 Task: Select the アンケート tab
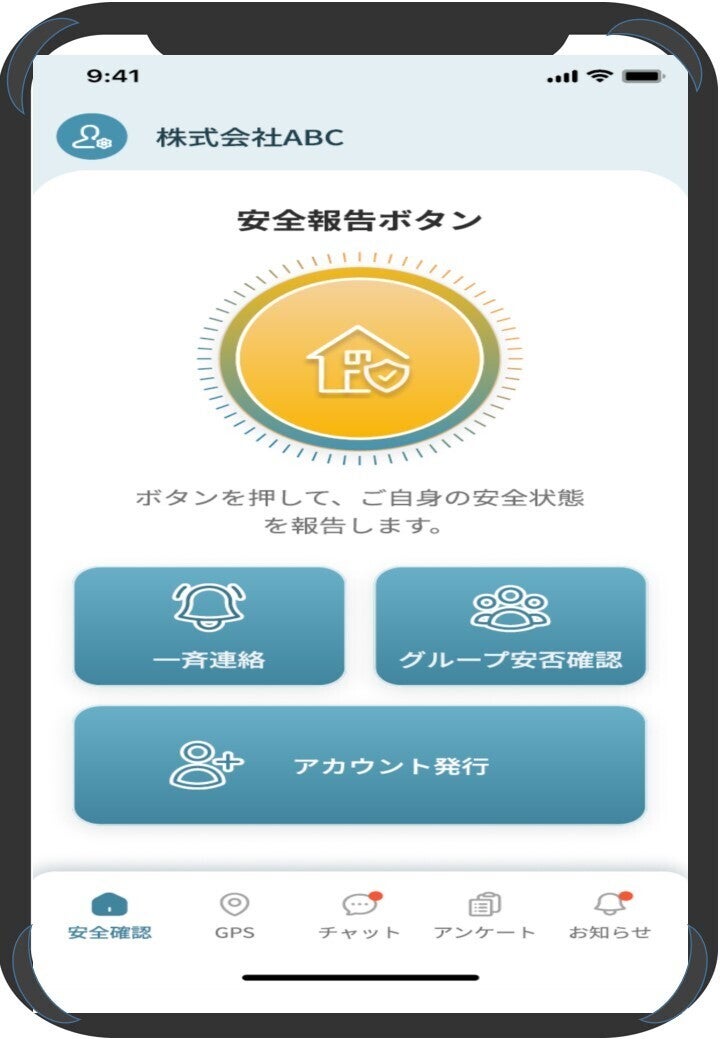pyautogui.click(x=485, y=917)
